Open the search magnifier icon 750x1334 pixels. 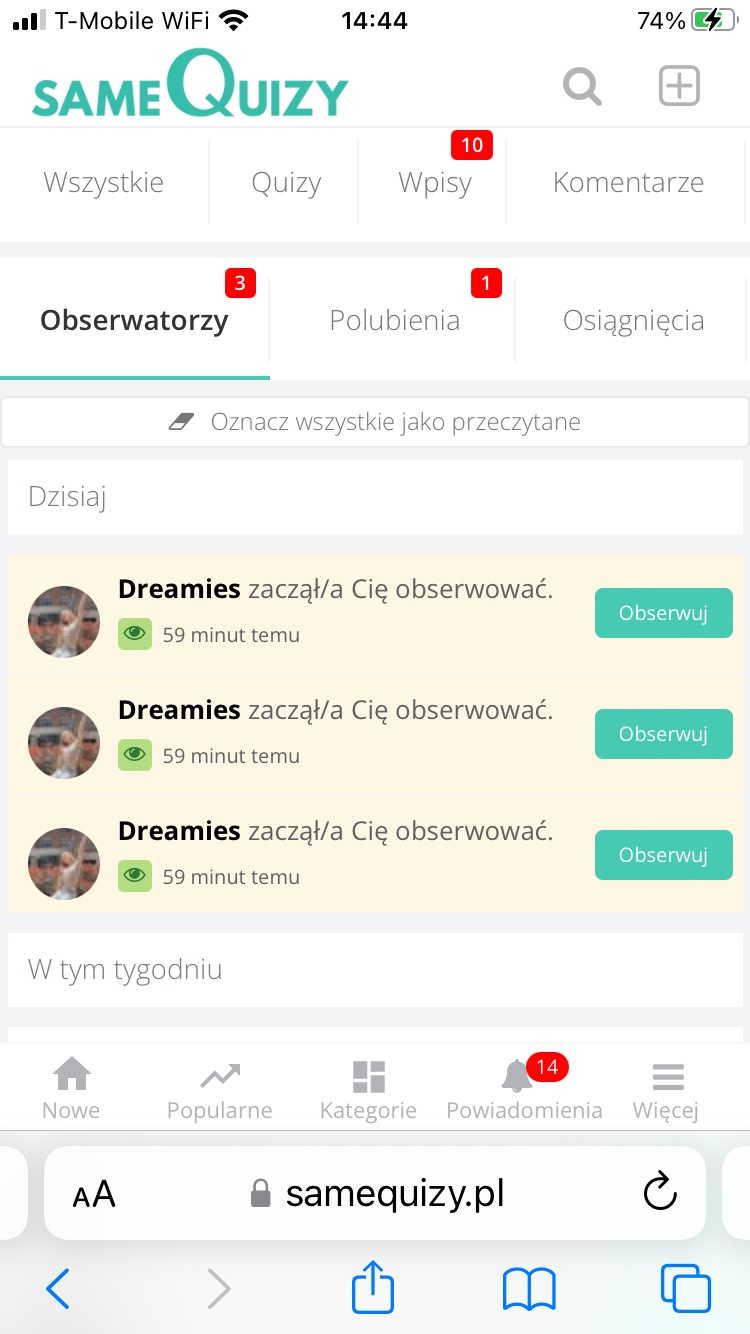pyautogui.click(x=582, y=87)
